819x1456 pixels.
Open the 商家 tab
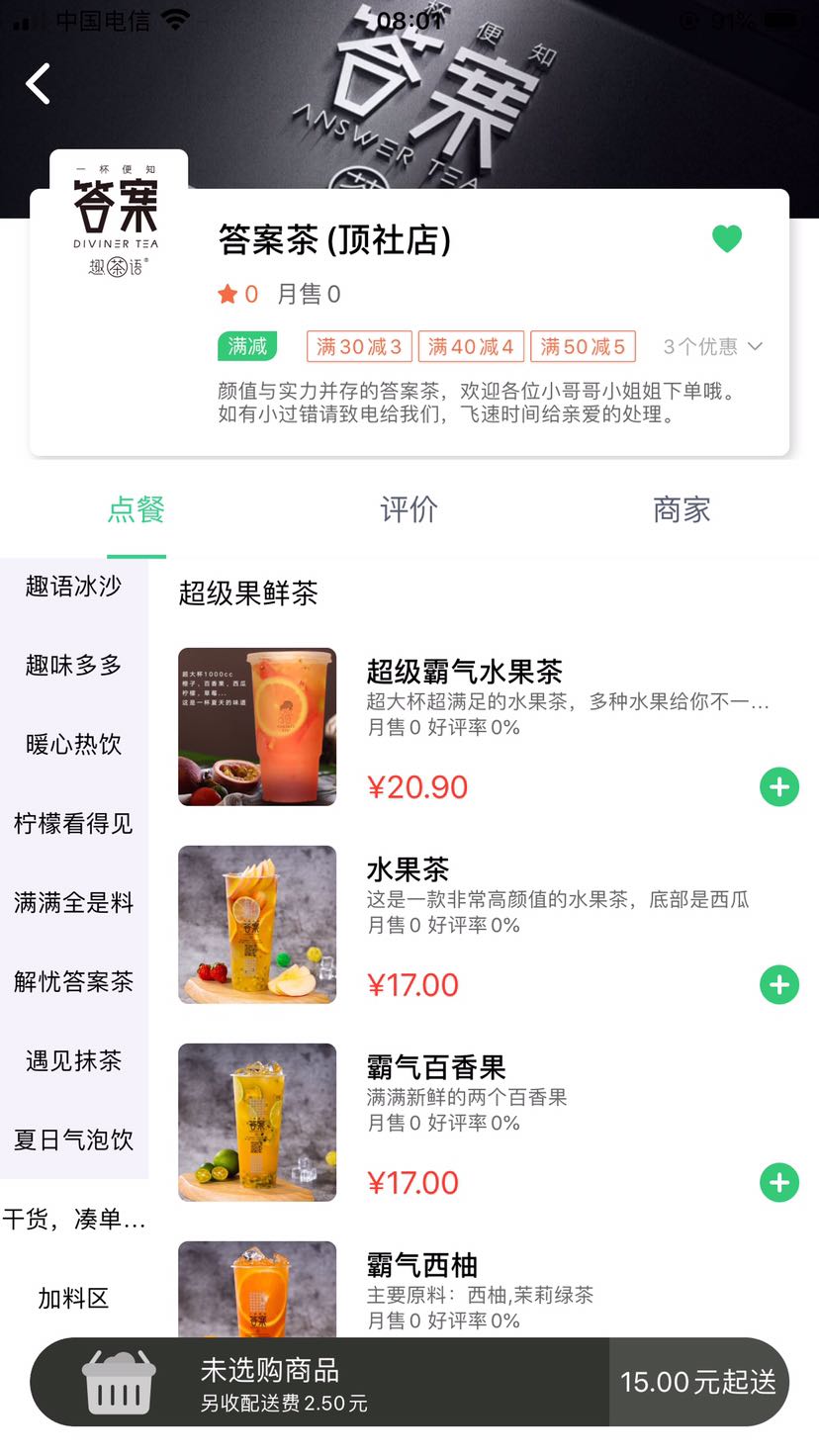681,509
